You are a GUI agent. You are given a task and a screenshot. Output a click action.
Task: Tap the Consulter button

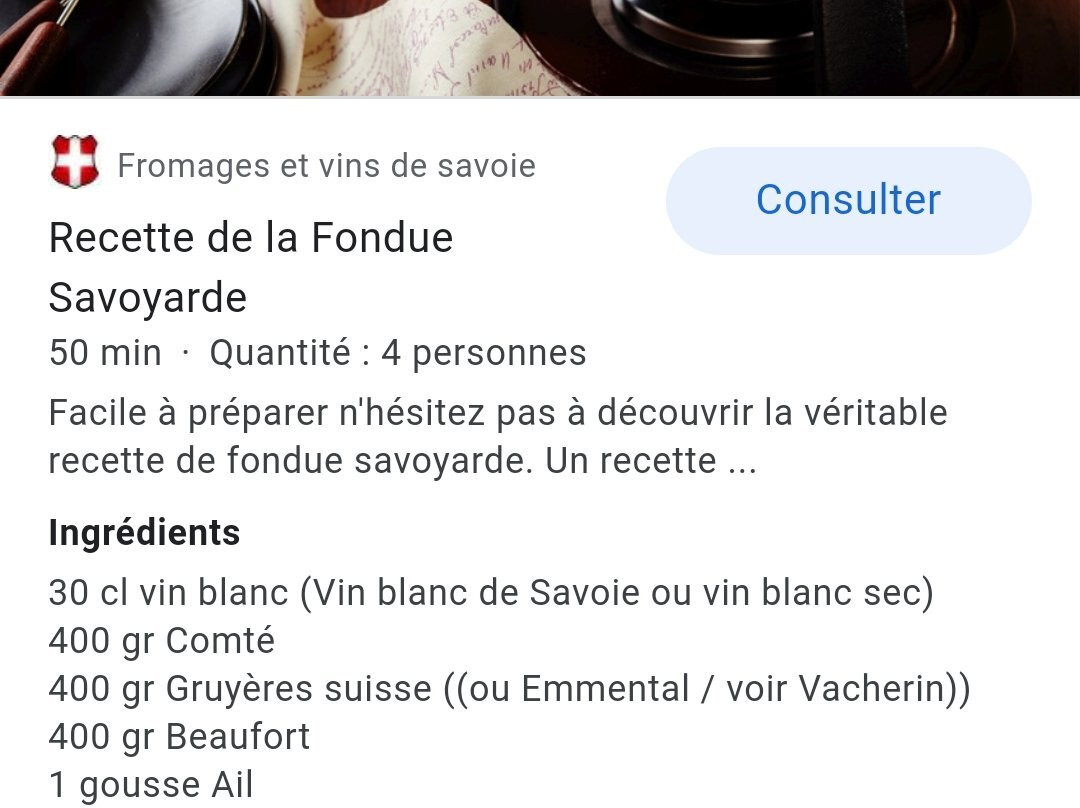[x=848, y=200]
